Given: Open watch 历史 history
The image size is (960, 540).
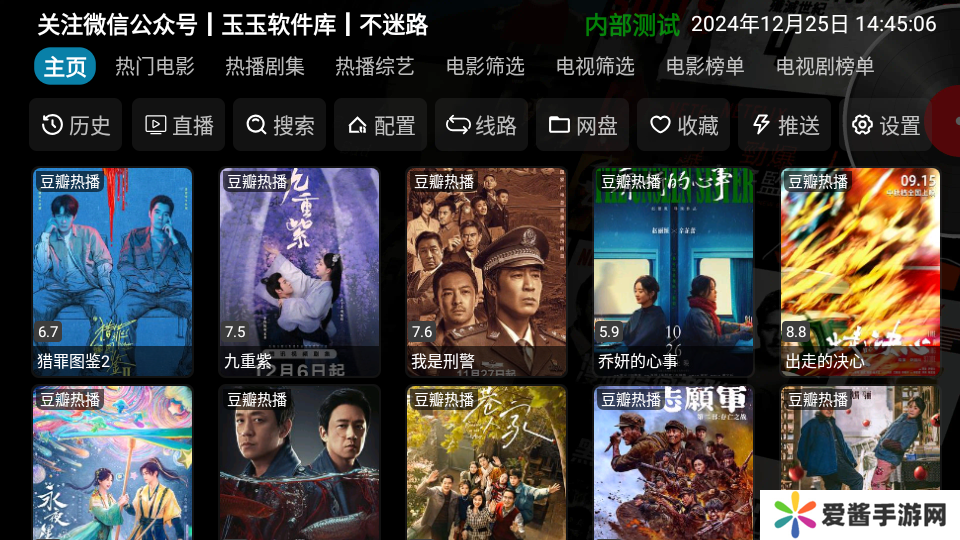Looking at the screenshot, I should point(76,125).
